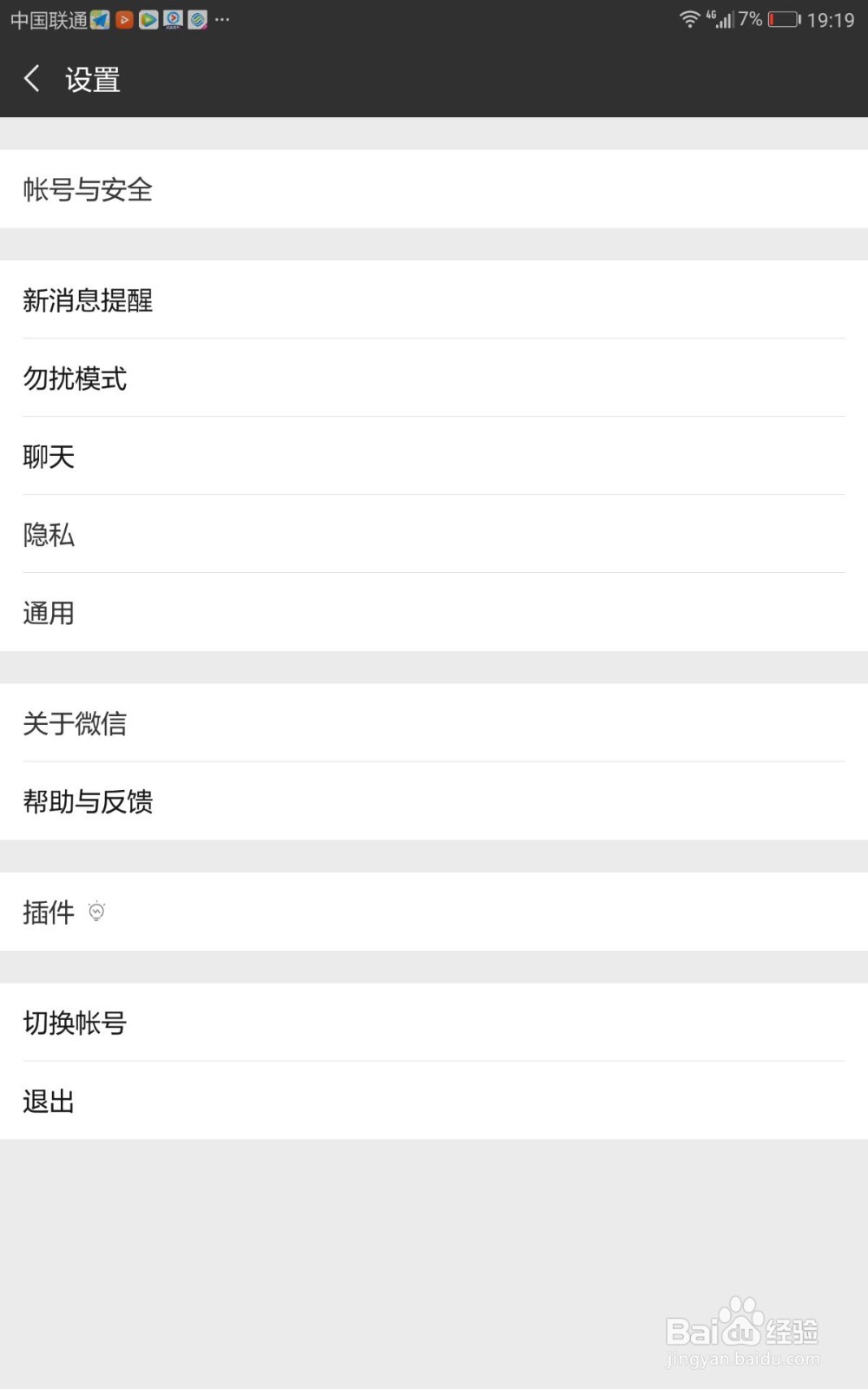Tap 切换帐号 to switch accounts
The width and height of the screenshot is (868, 1389).
(x=75, y=1024)
